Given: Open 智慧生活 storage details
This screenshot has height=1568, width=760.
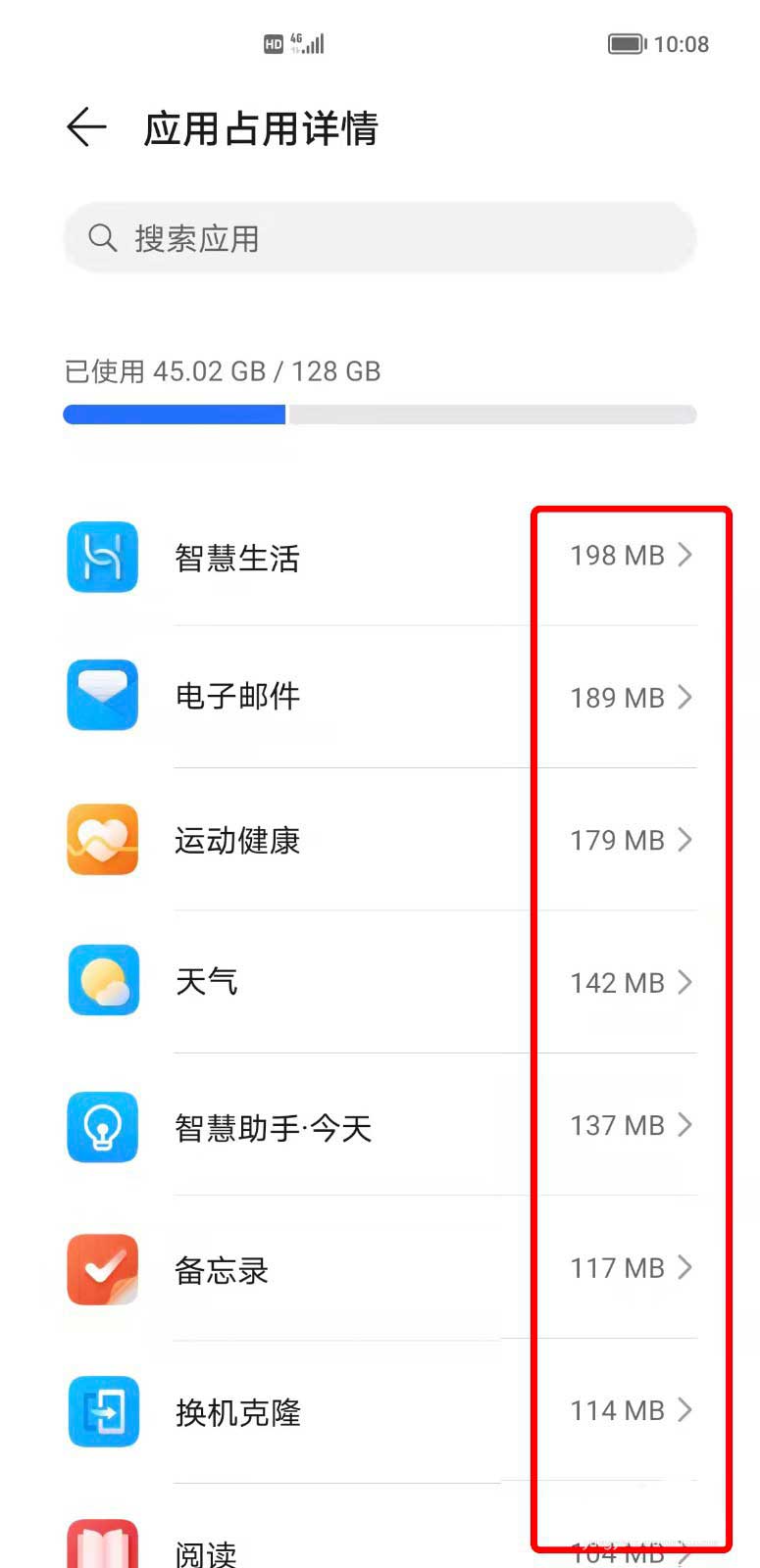Looking at the screenshot, I should (x=380, y=557).
